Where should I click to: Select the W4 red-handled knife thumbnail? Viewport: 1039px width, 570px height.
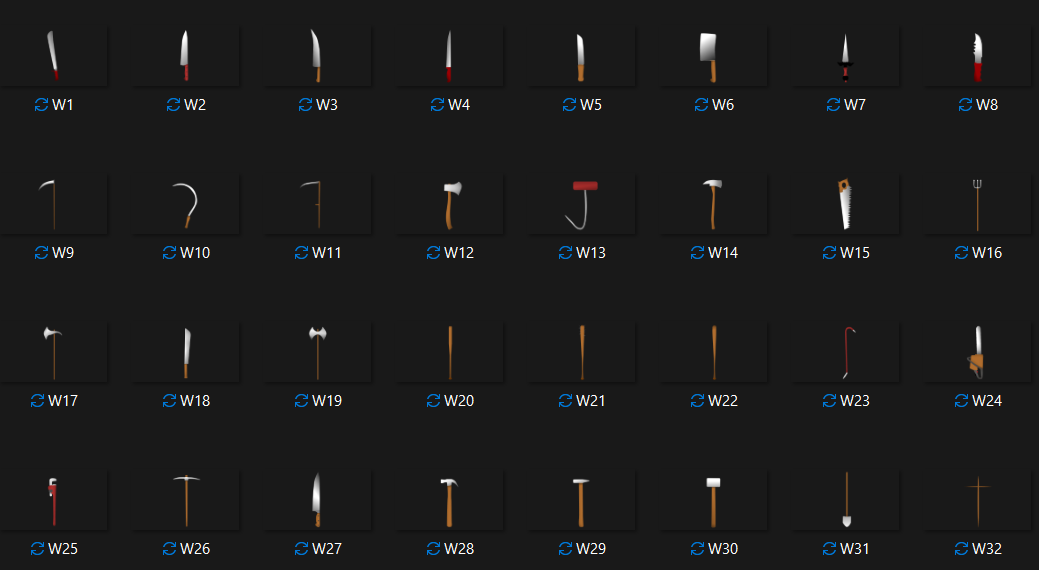click(449, 55)
